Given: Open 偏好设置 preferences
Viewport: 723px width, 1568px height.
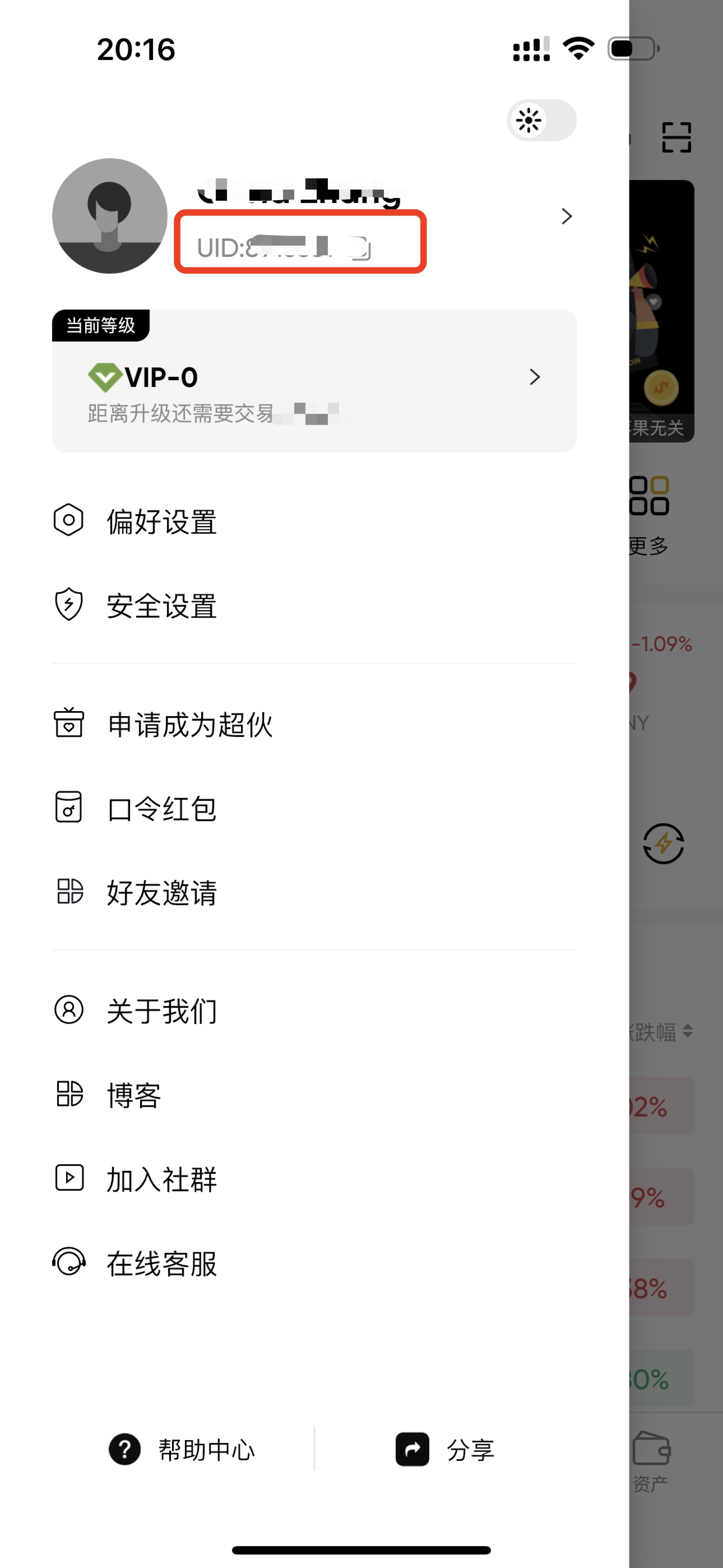Looking at the screenshot, I should pos(314,521).
